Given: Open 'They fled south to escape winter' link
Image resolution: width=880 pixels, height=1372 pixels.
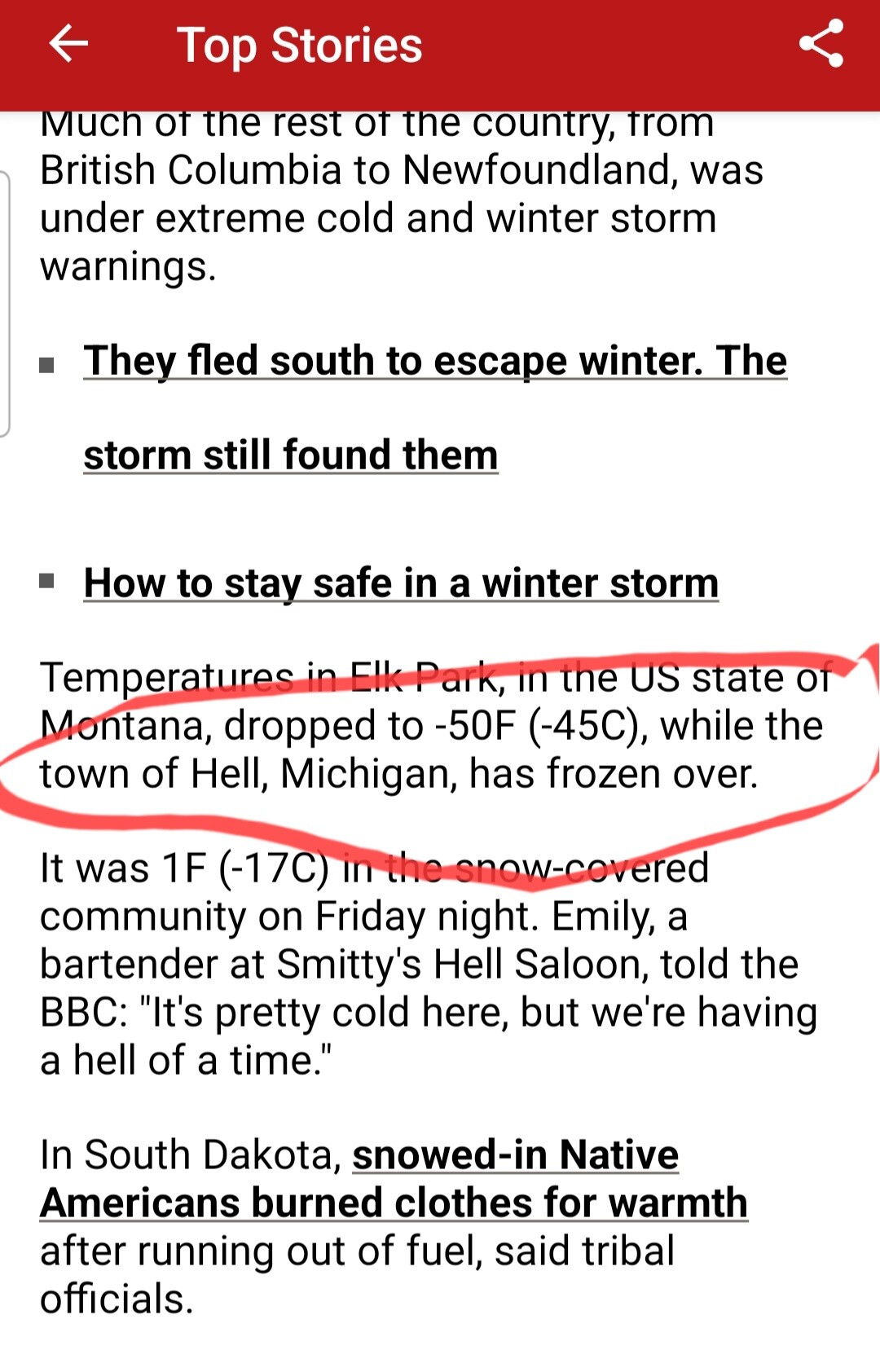Looking at the screenshot, I should click(435, 361).
